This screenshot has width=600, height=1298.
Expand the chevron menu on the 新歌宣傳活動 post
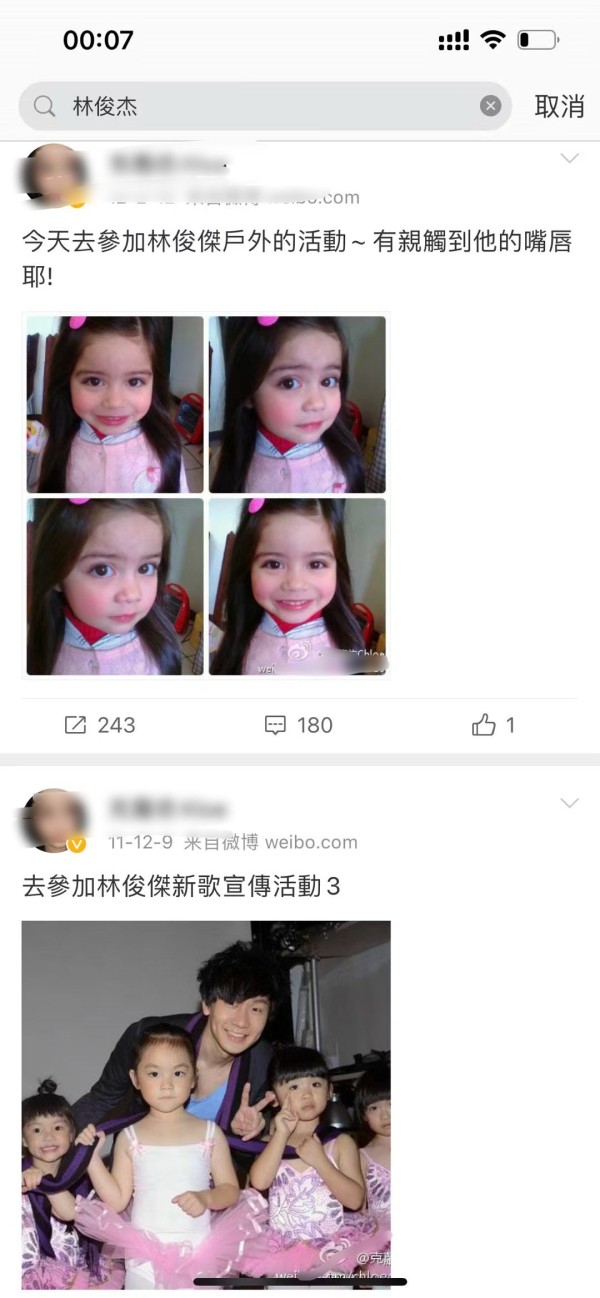[x=569, y=803]
